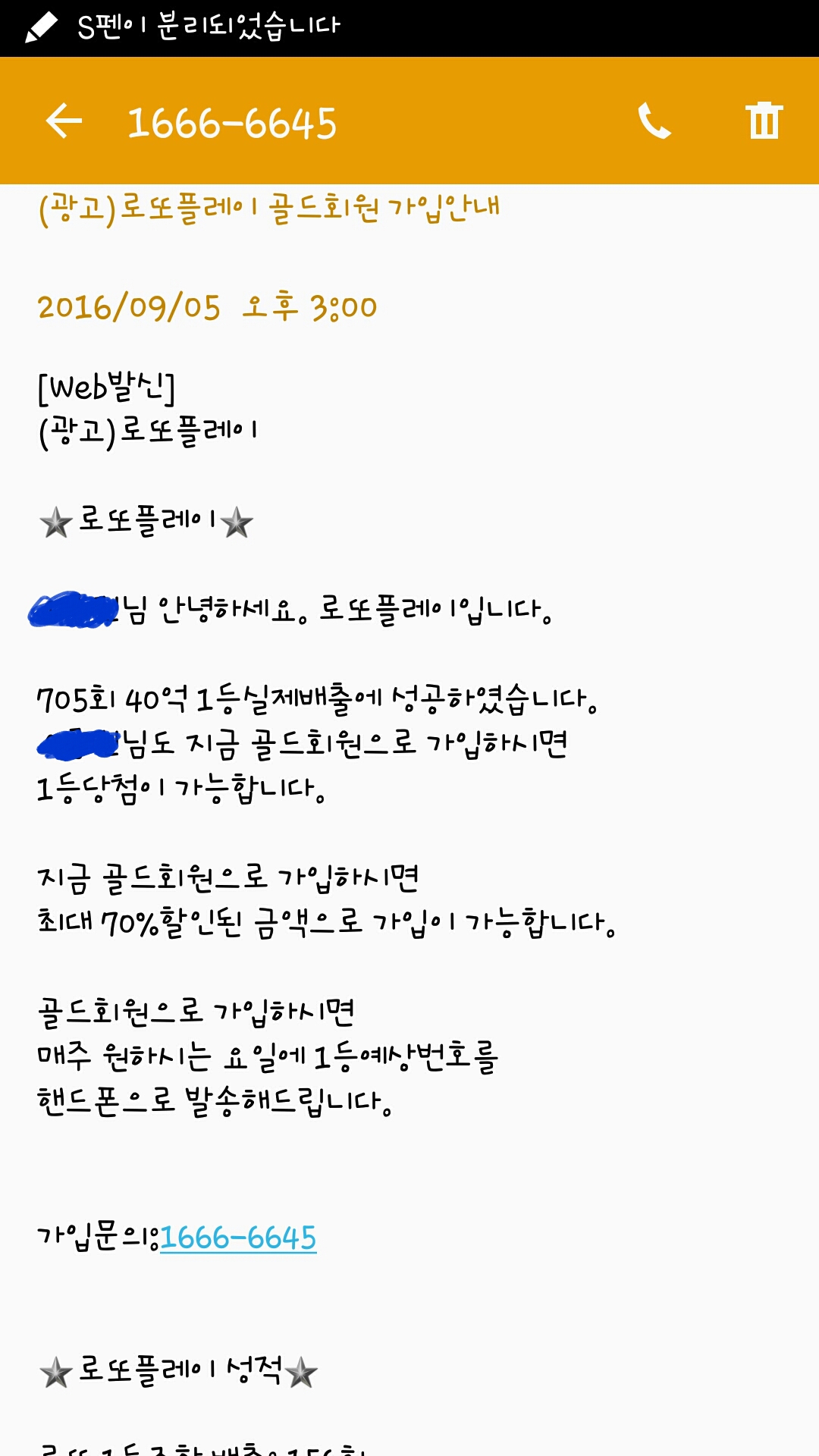
Task: Open the 1666-6645 phone number link
Action: point(238,1238)
